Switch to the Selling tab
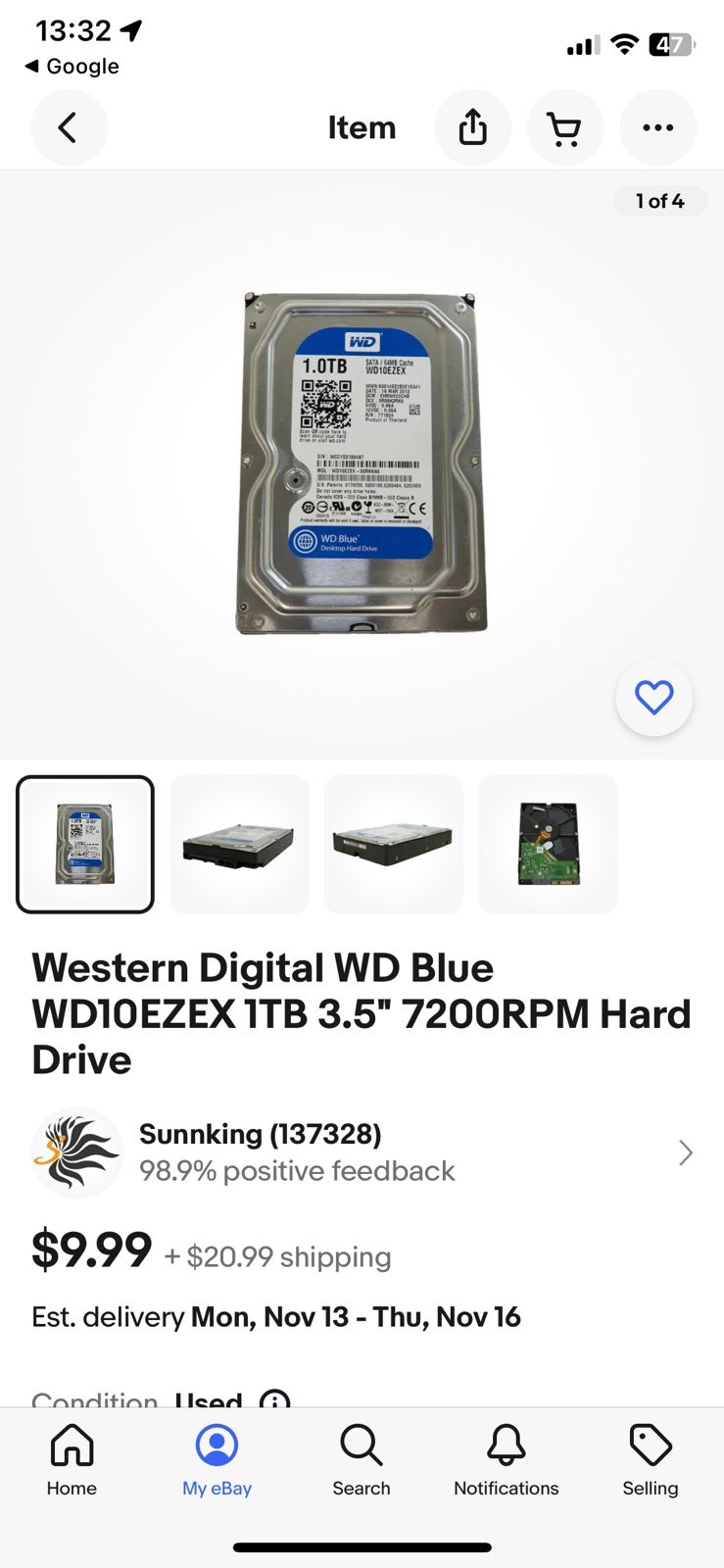This screenshot has height=1568, width=724. (x=651, y=1461)
